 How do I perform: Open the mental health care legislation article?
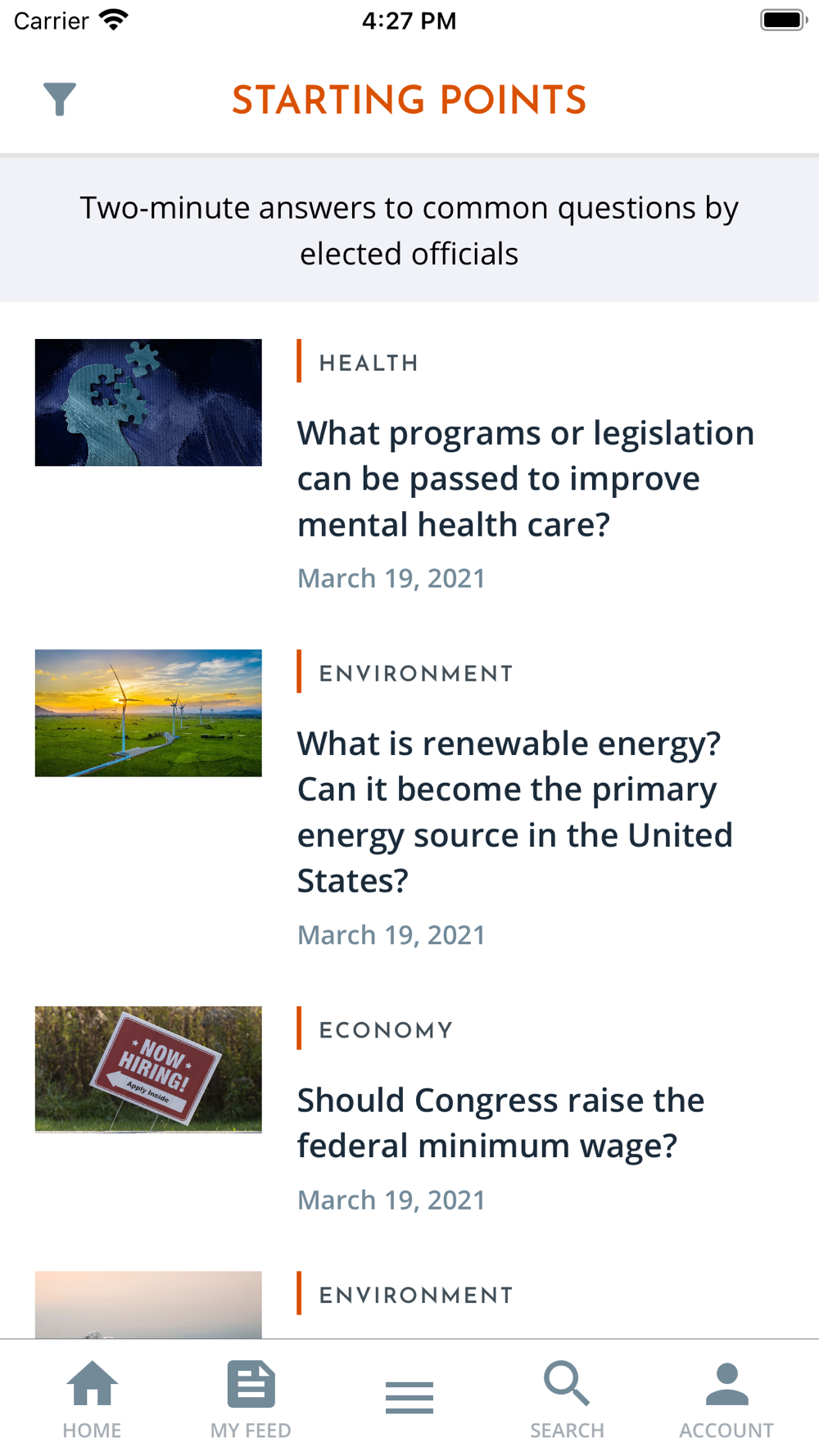(x=525, y=478)
